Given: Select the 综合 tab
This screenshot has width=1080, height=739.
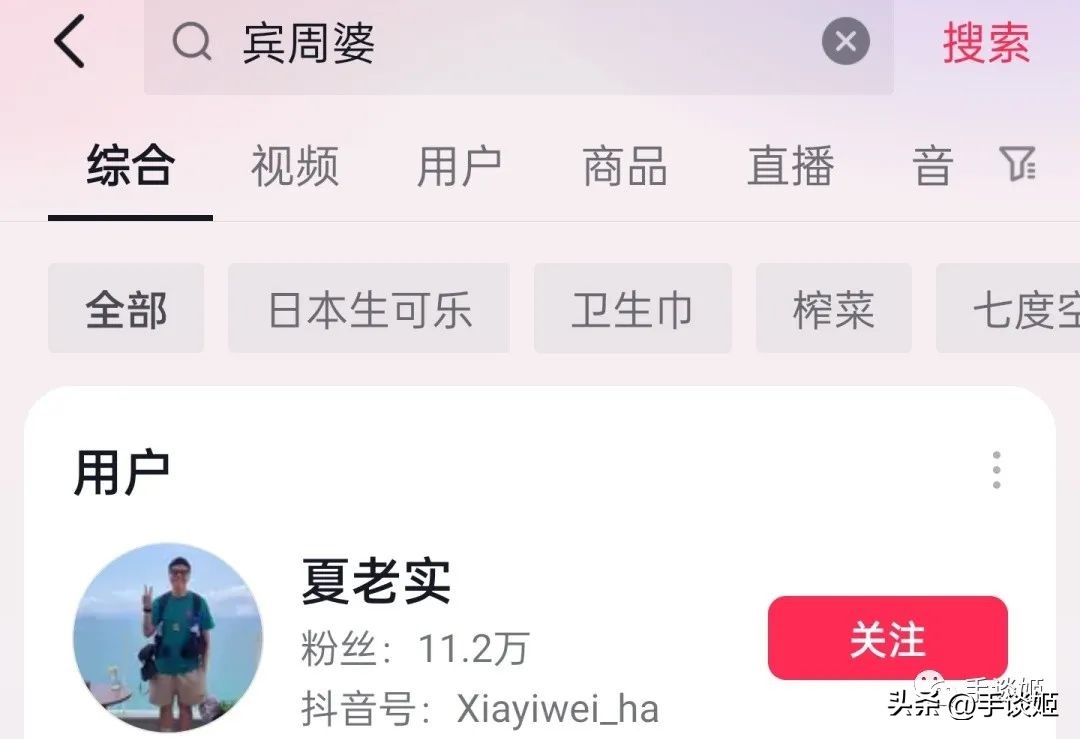Looking at the screenshot, I should (130, 166).
